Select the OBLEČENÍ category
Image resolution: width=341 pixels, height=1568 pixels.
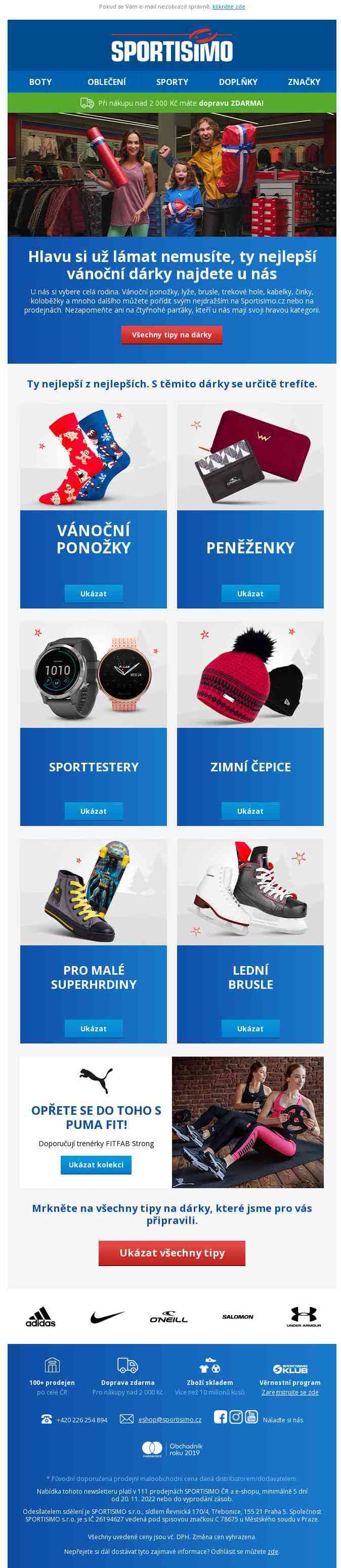pos(107,81)
